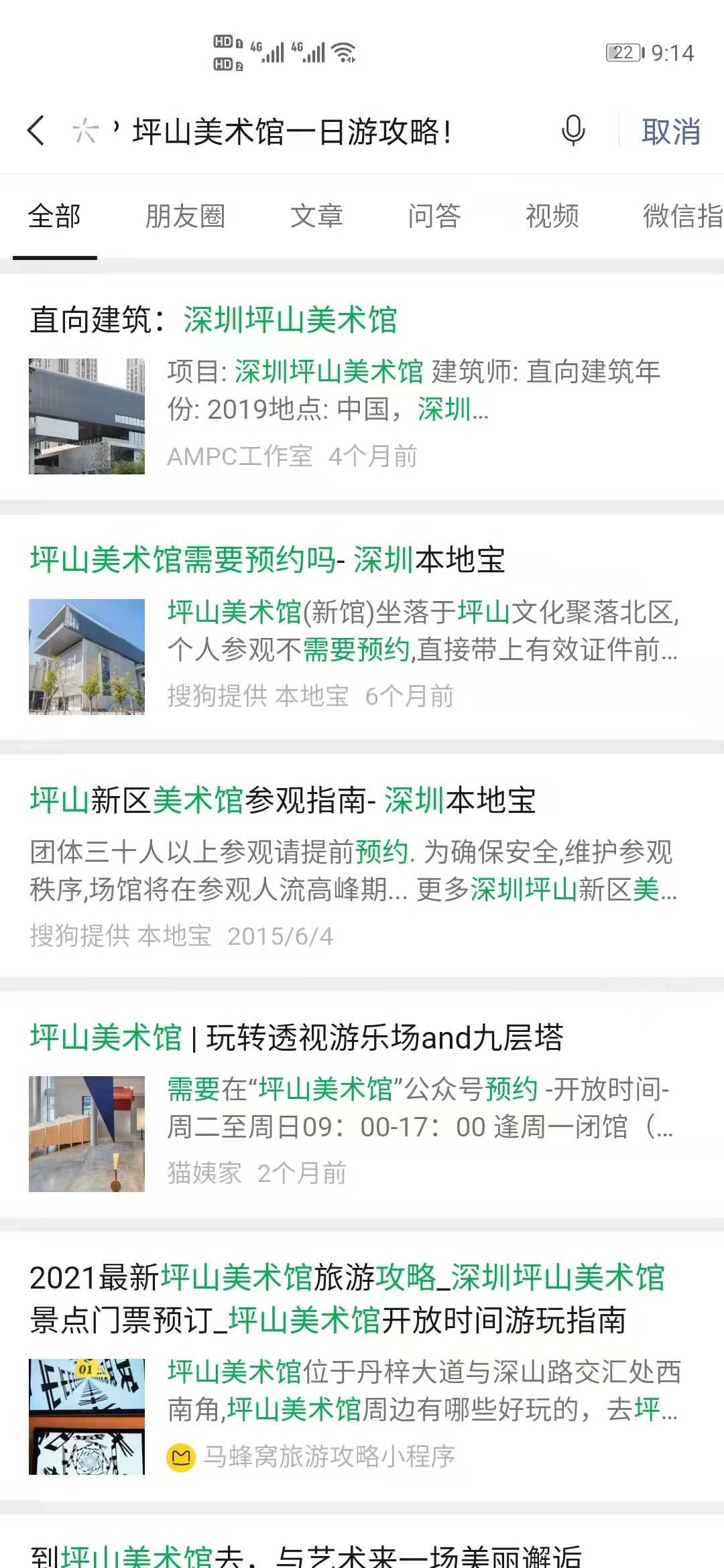Select the 全部 tab

[x=54, y=216]
